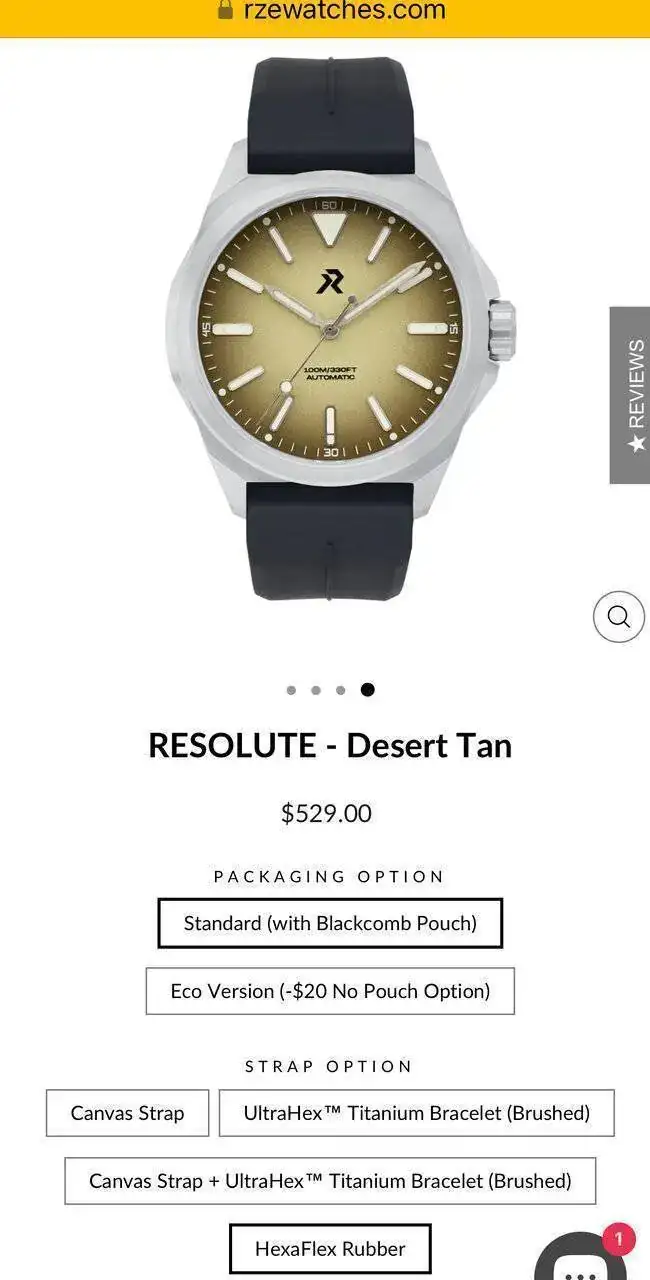Select Standard (with Blackcomb Pouch) packaging
The image size is (650, 1280).
[330, 923]
